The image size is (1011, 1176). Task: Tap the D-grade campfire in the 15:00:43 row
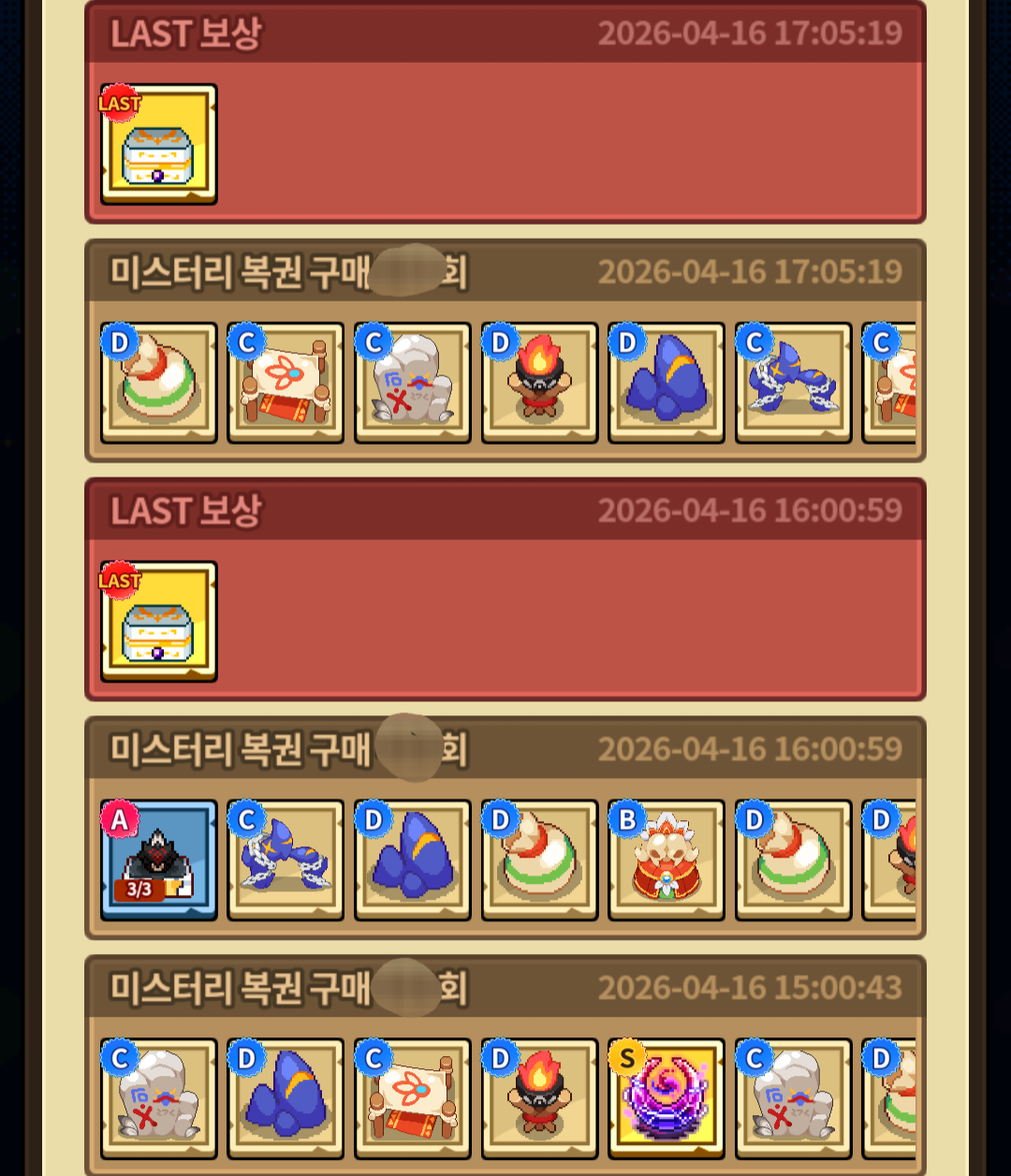click(x=539, y=1098)
